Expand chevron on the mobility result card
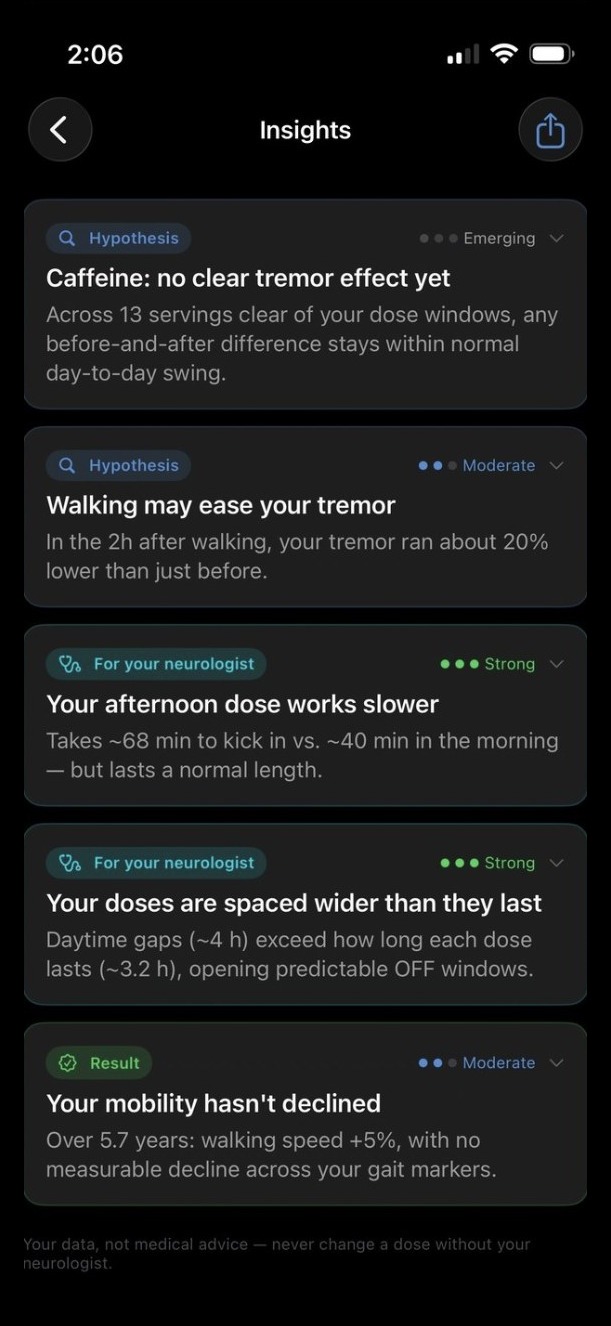Image resolution: width=611 pixels, height=1326 pixels. (557, 1062)
